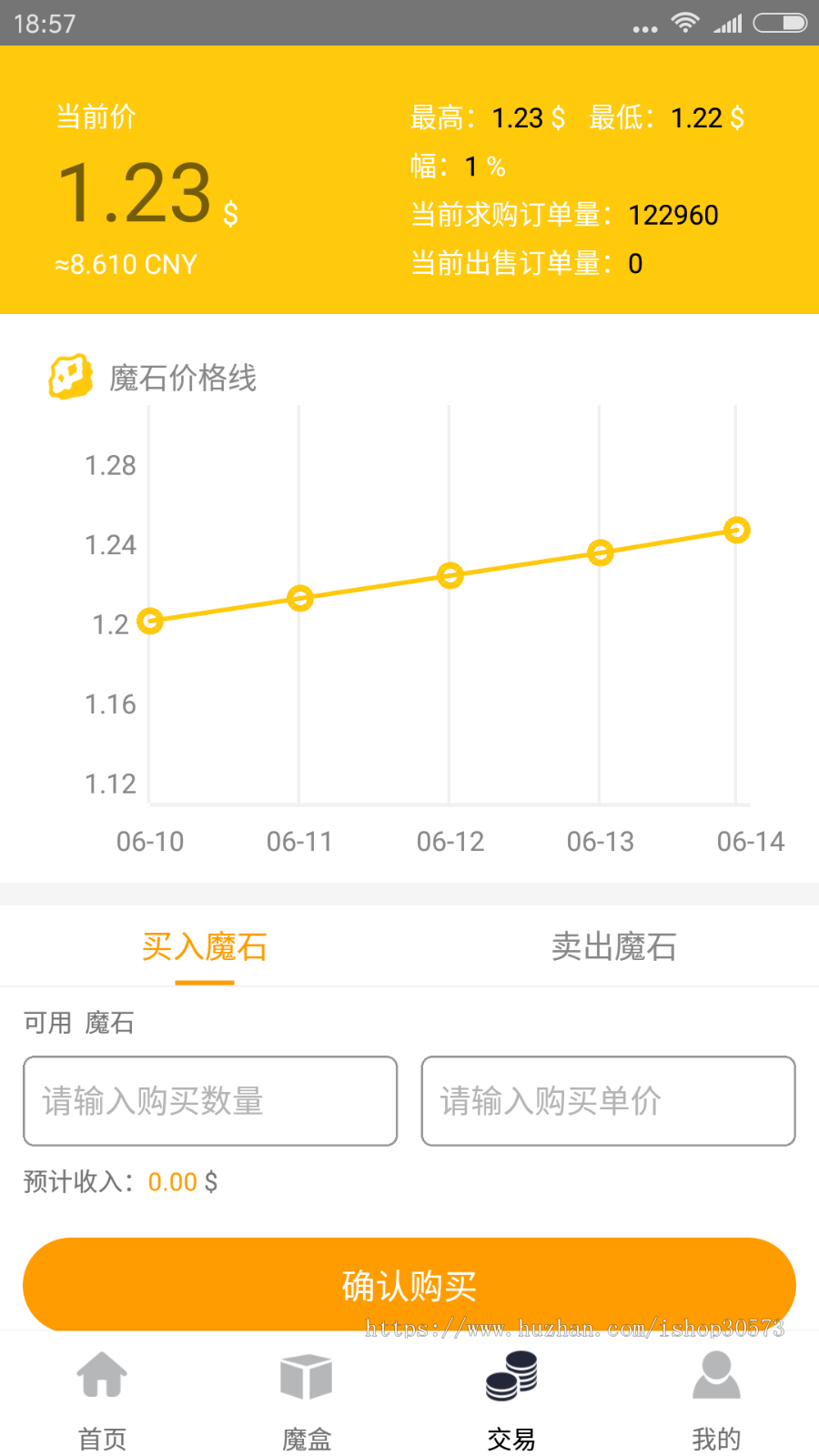Switch to the 卖出魔石 sell tab
This screenshot has width=819, height=1456.
[613, 946]
